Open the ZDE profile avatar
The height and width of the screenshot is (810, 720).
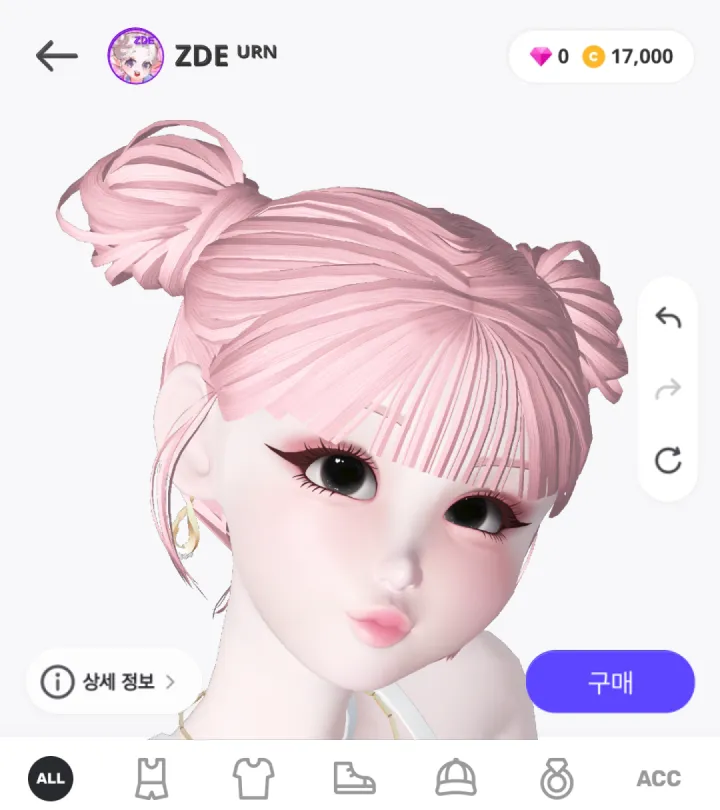click(135, 56)
